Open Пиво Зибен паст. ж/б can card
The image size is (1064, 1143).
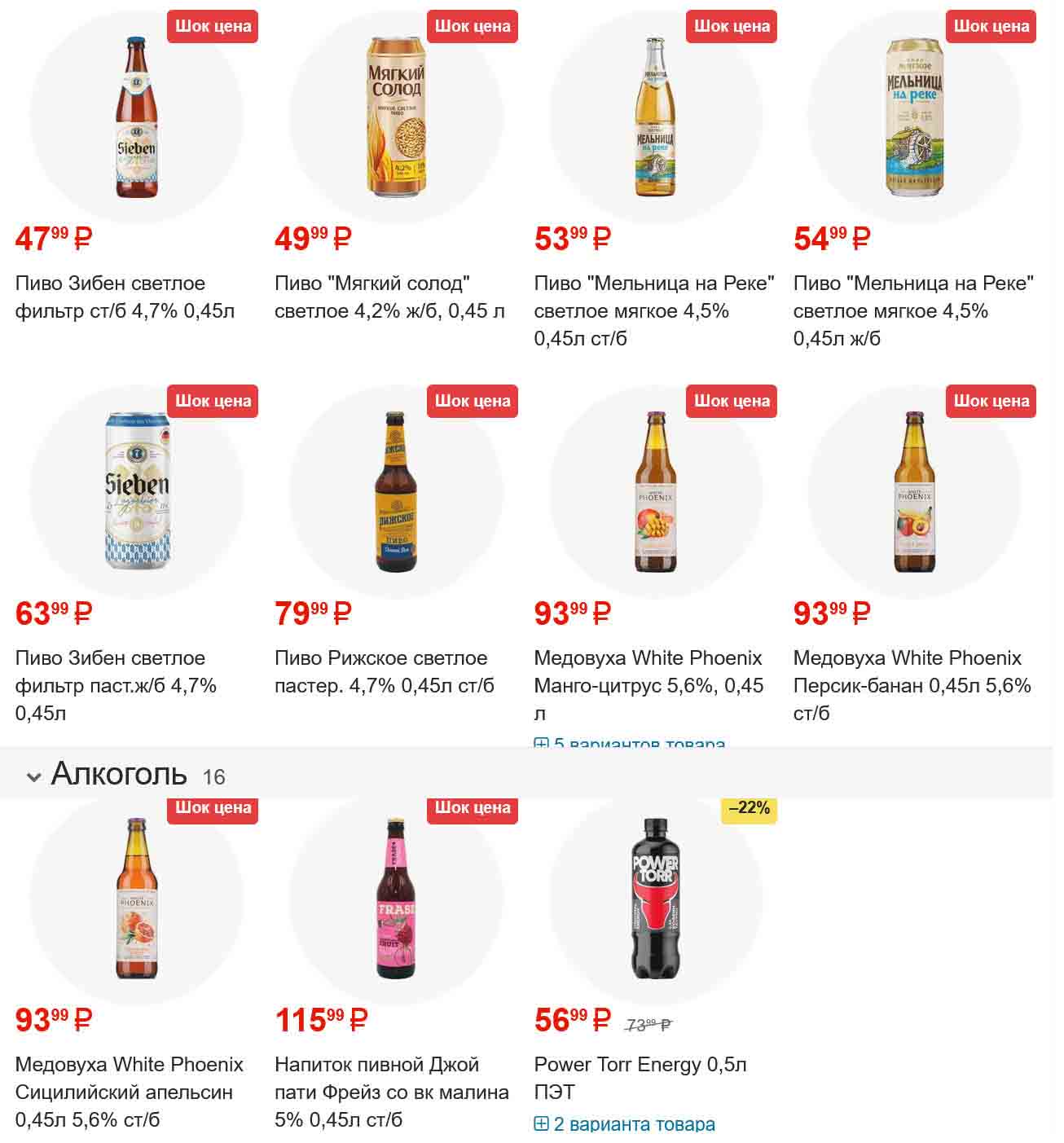136,492
